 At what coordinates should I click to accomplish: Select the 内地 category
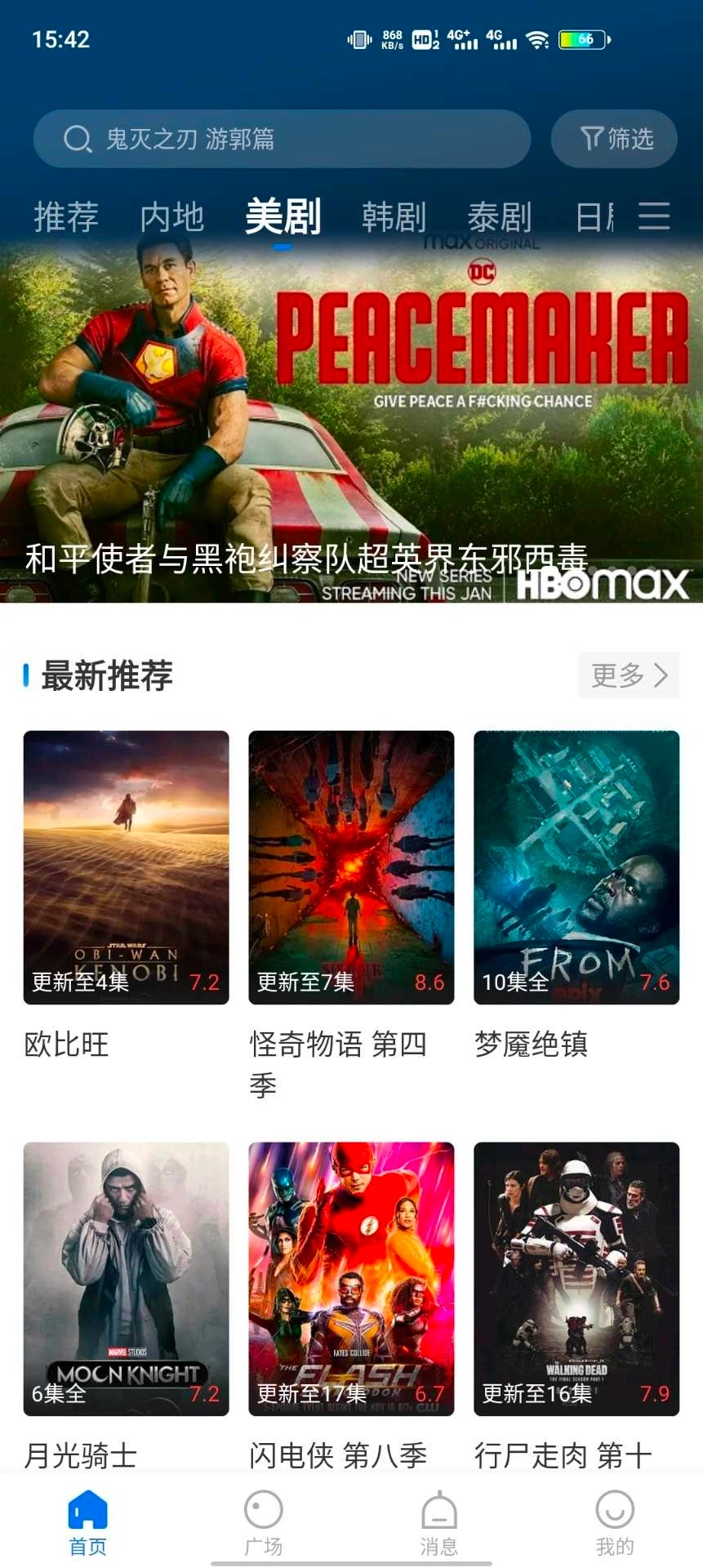pyautogui.click(x=171, y=215)
